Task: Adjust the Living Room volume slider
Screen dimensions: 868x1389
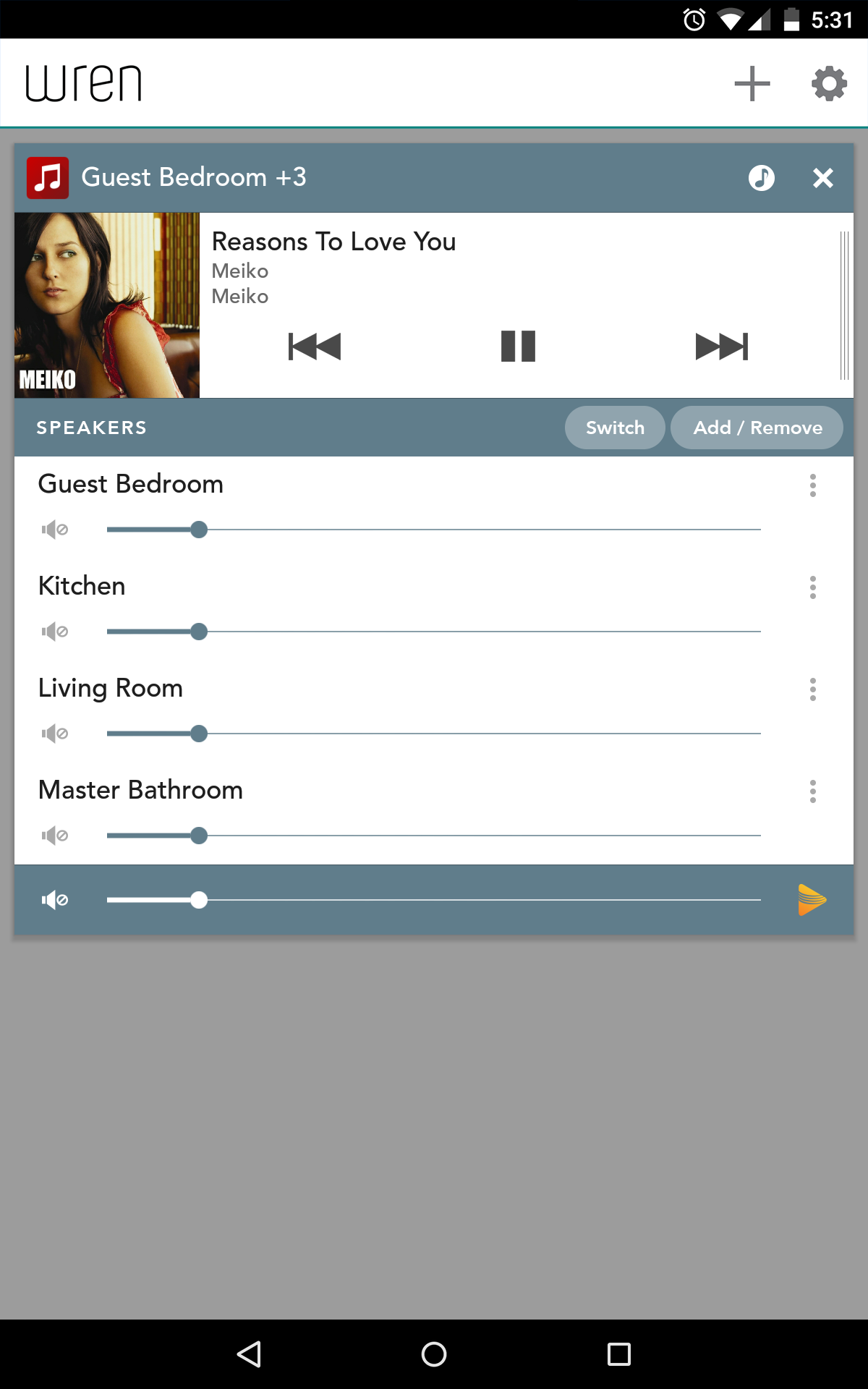Action: pos(200,733)
